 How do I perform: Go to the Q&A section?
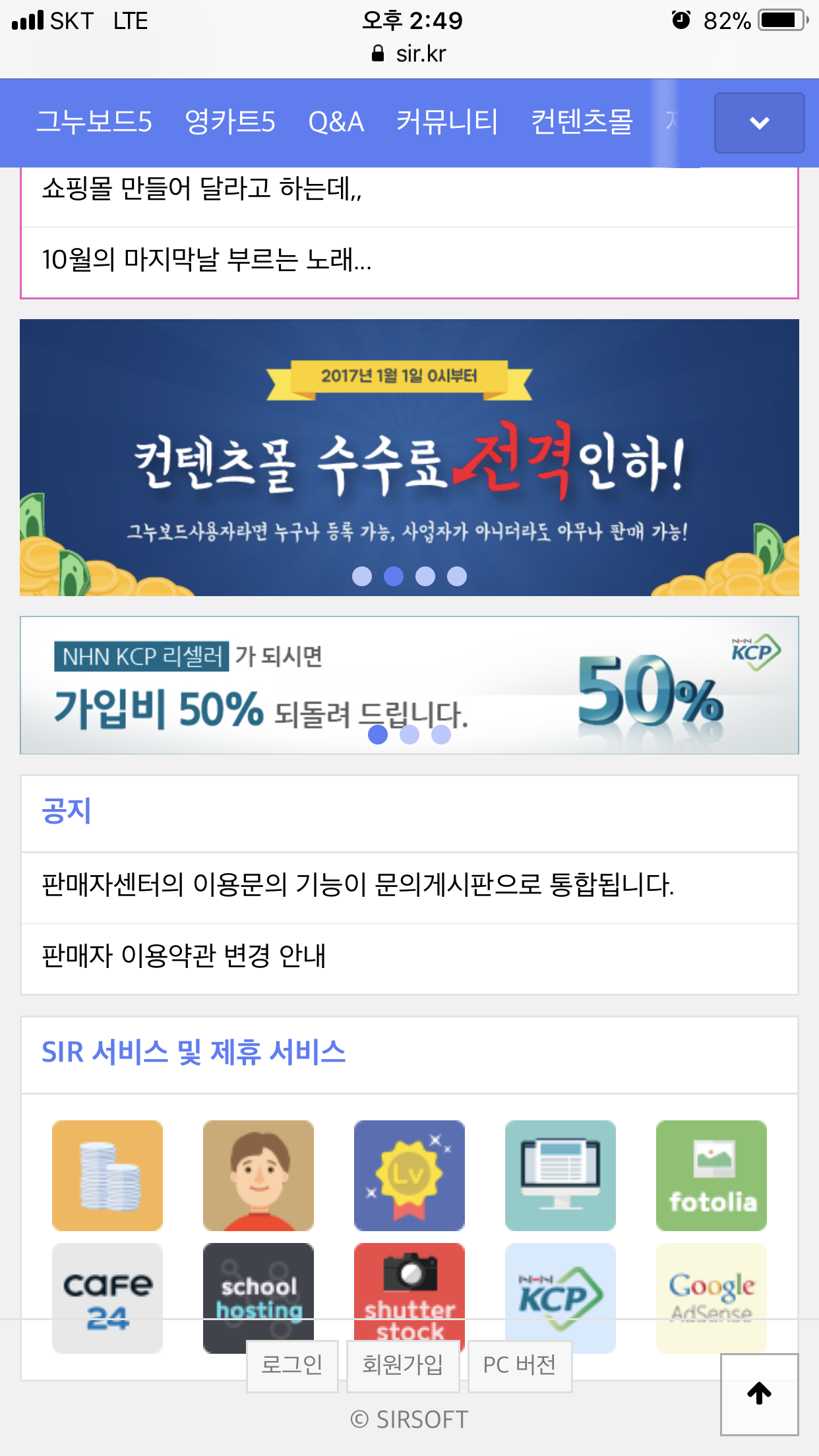(336, 122)
